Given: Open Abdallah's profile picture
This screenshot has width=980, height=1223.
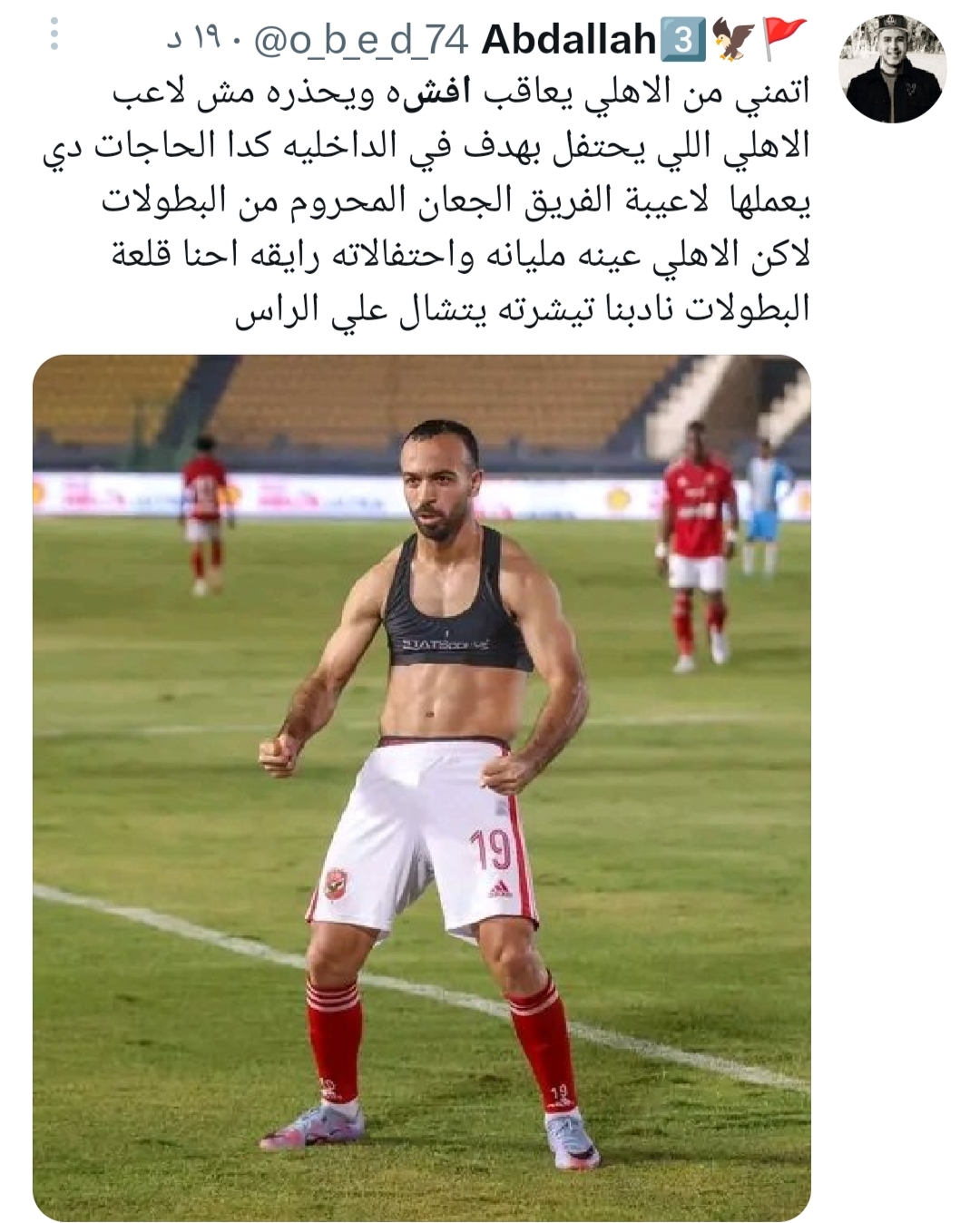Looking at the screenshot, I should [894, 69].
